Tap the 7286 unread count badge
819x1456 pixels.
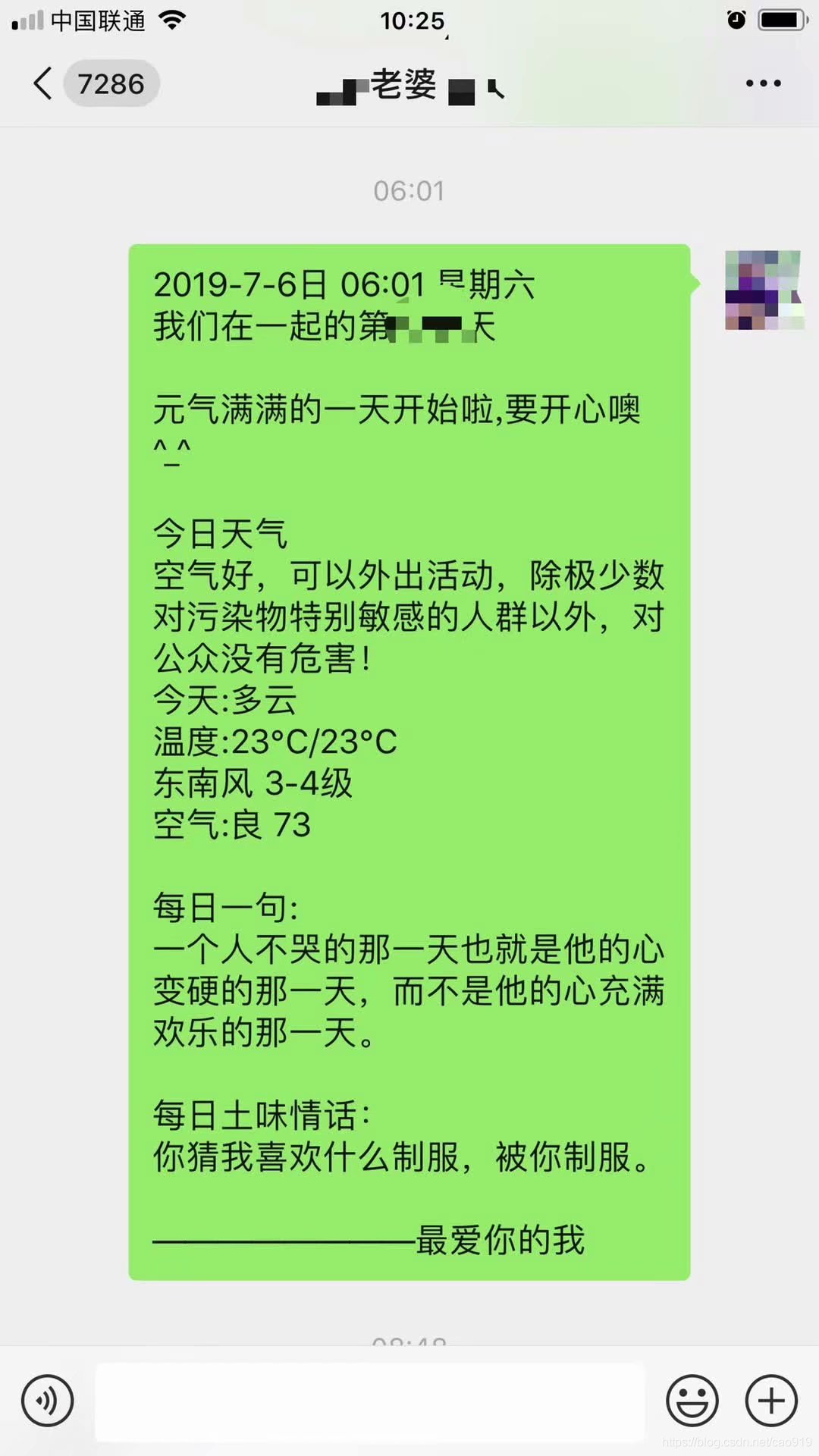tap(111, 84)
